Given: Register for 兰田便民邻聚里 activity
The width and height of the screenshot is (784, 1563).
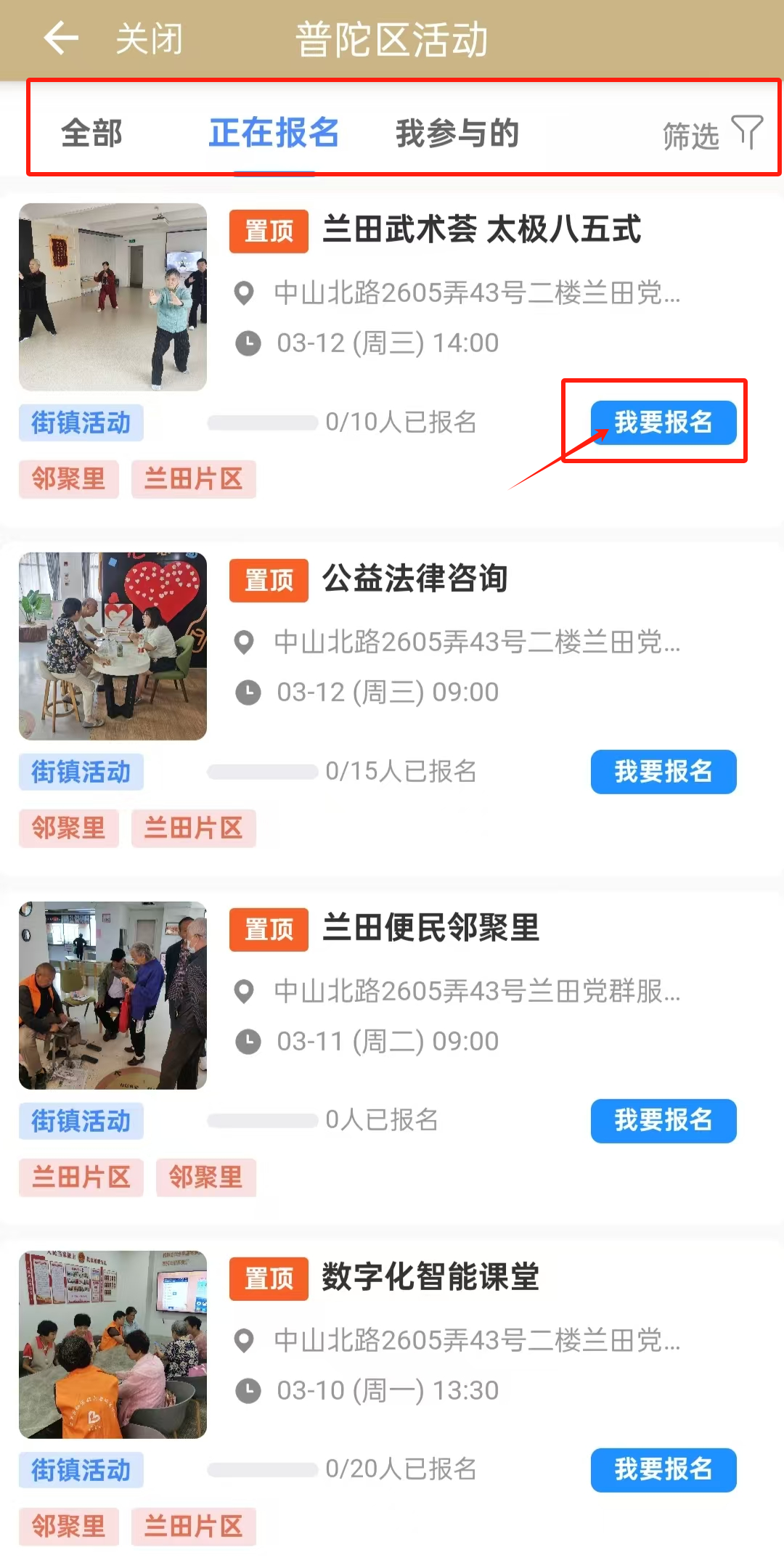Looking at the screenshot, I should pos(663,1120).
